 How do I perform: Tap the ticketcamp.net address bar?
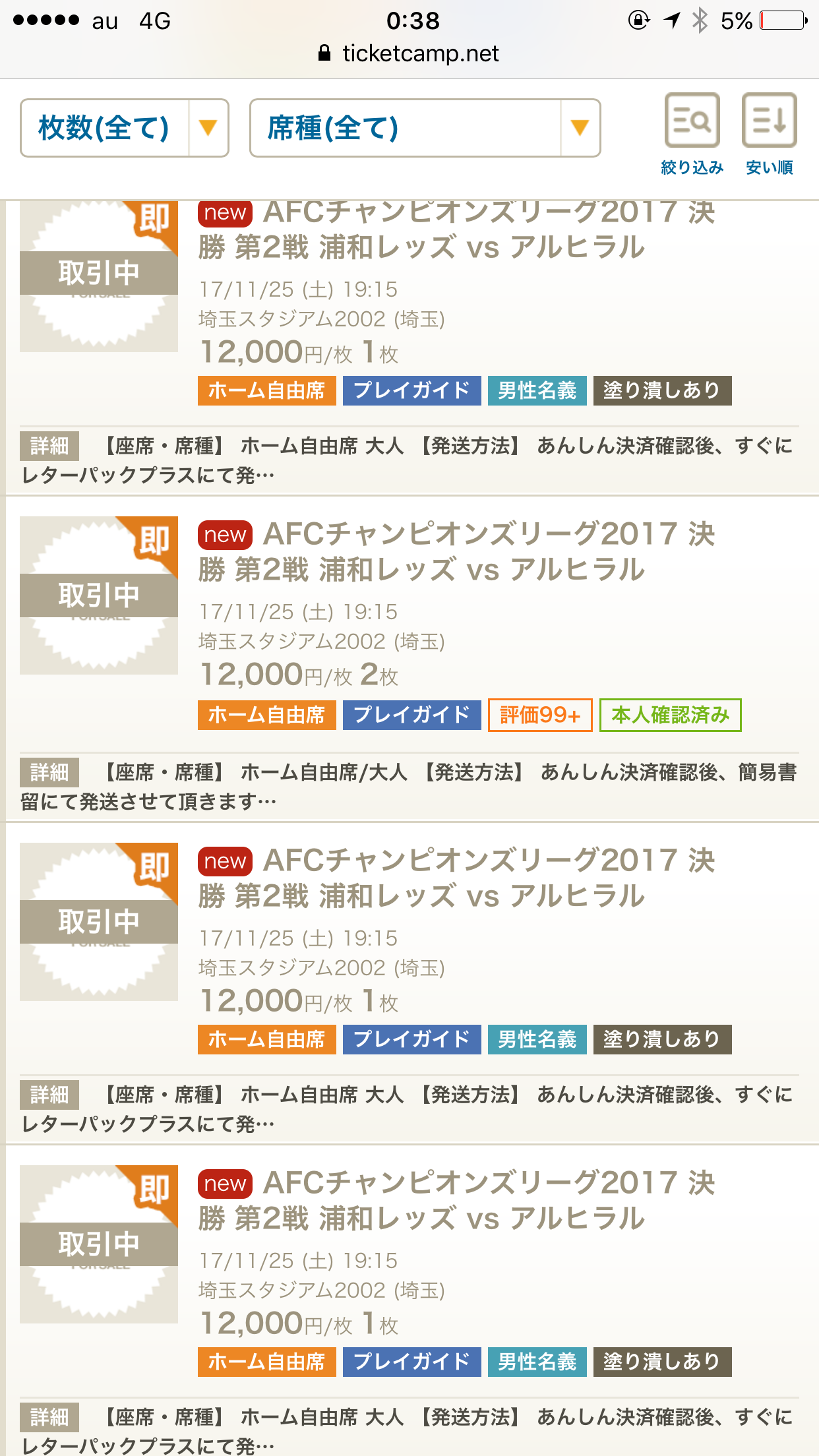point(409,53)
